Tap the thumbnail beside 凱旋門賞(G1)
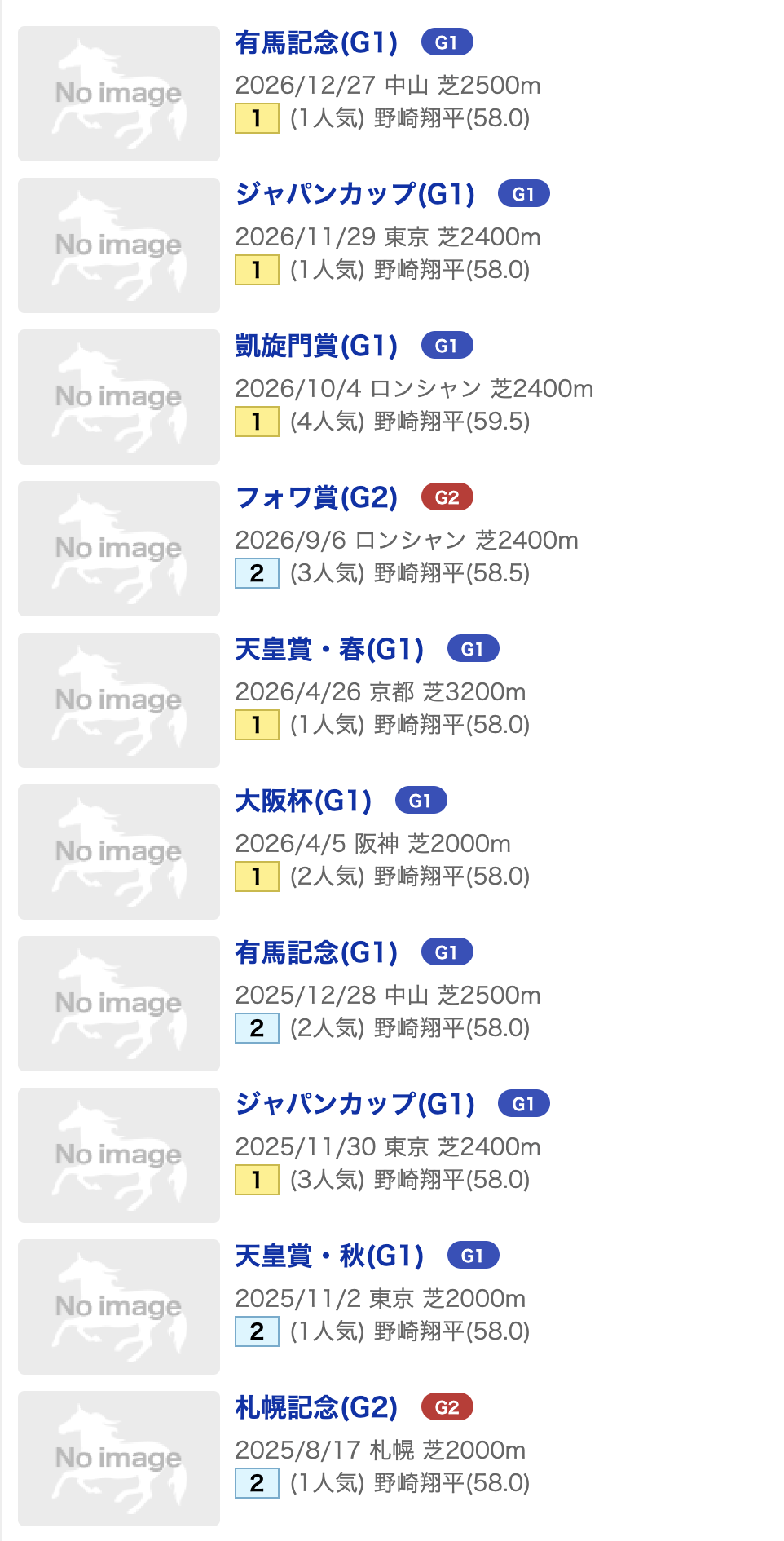 119,397
